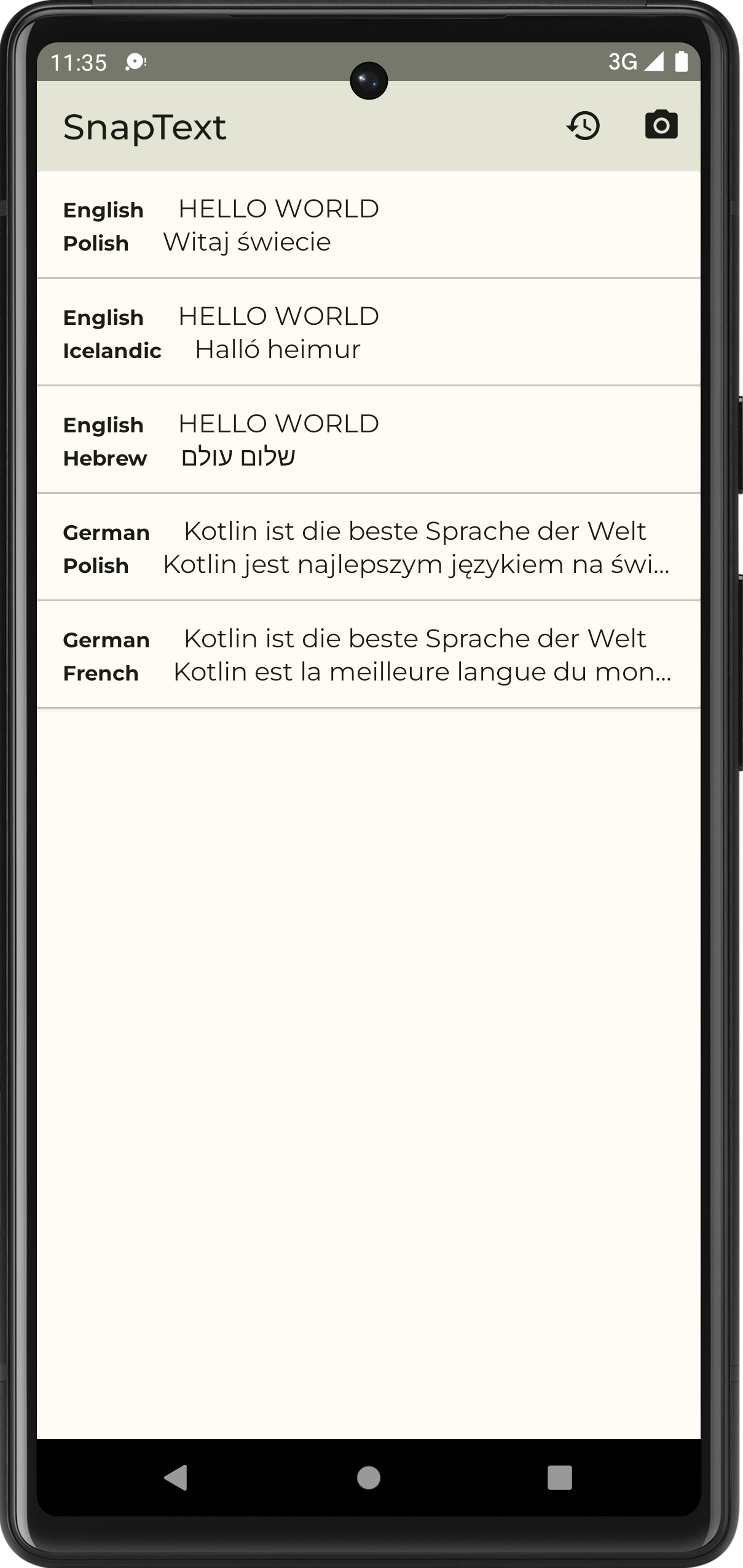Tap the system home button
743x1568 pixels.
pos(369,1478)
